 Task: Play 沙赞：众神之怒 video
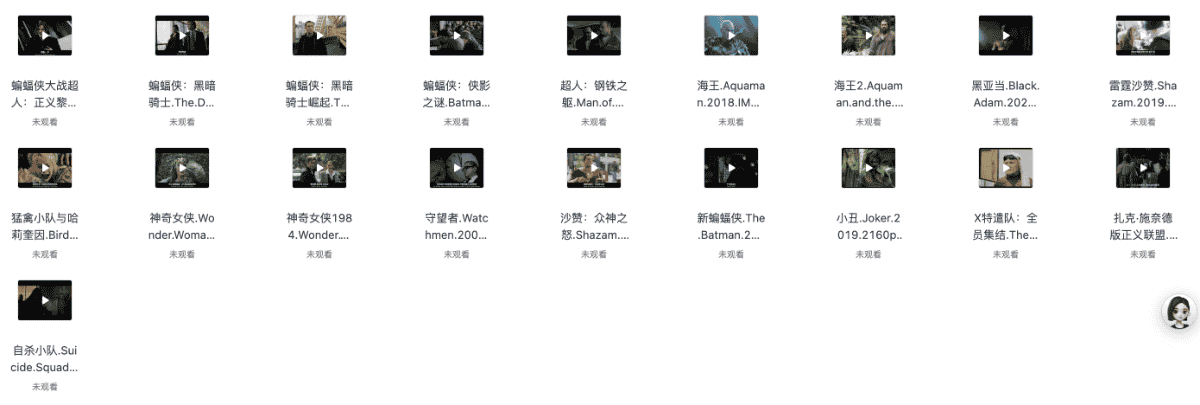594,168
